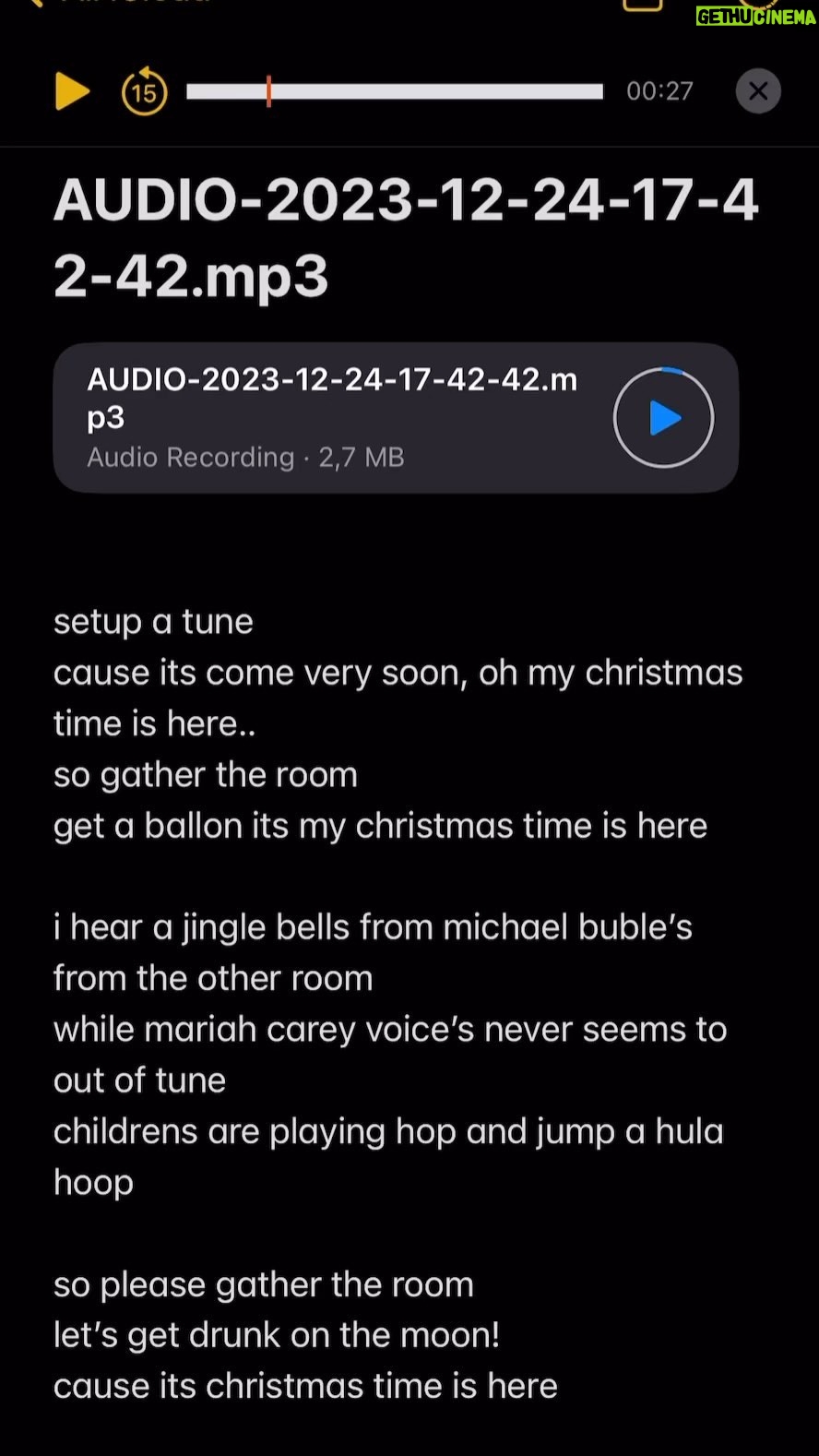Tap the audio progress bar to seek

click(x=395, y=91)
